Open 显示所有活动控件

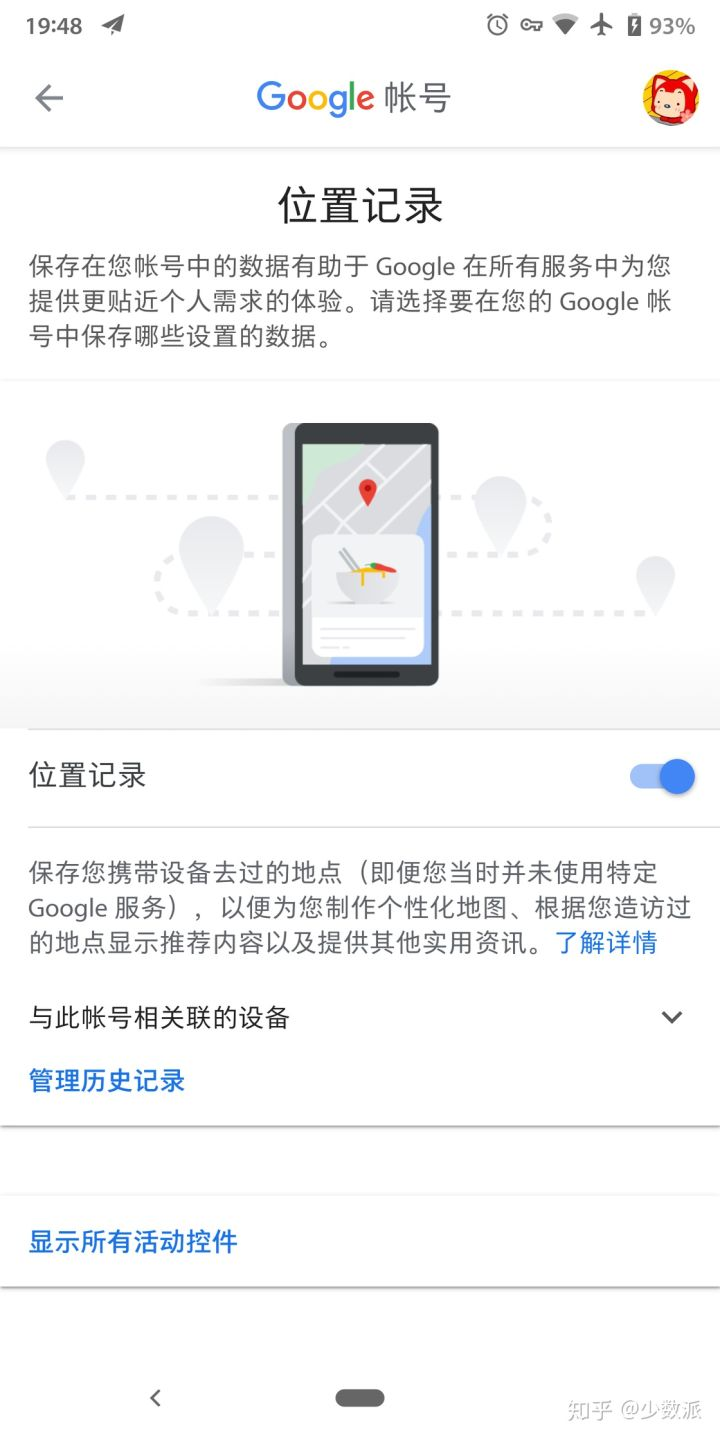[133, 1242]
